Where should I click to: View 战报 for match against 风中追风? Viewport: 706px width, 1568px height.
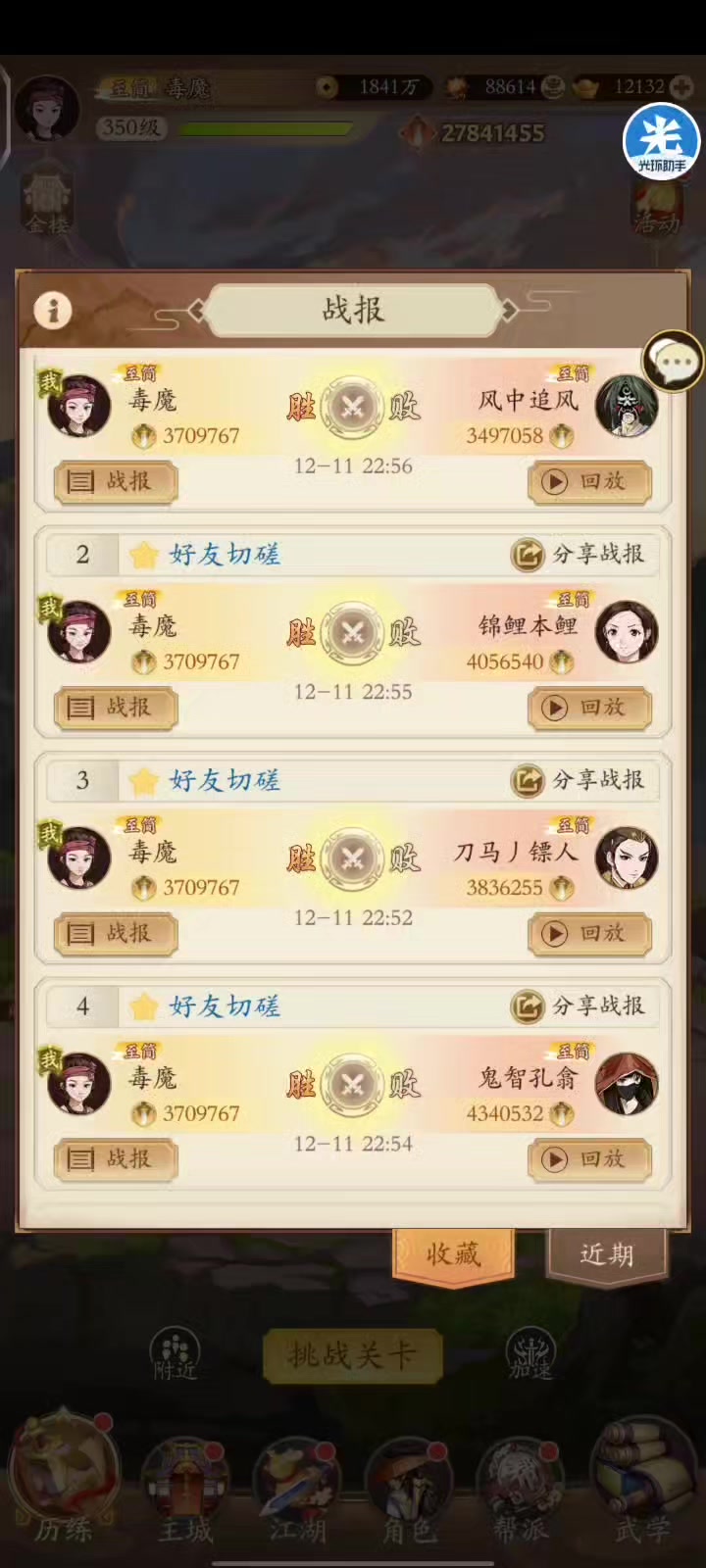(116, 481)
